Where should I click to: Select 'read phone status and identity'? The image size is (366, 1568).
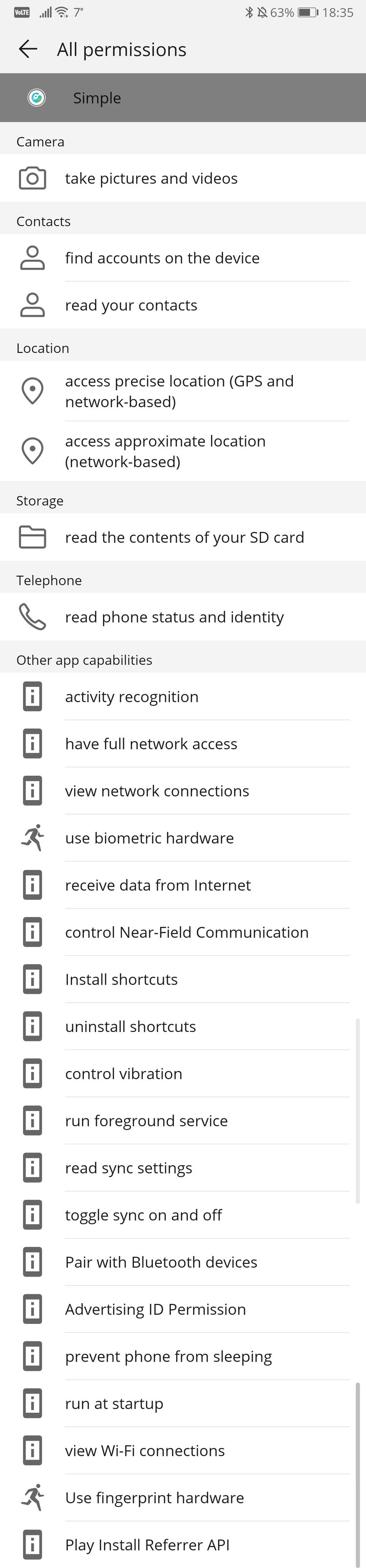click(x=174, y=617)
